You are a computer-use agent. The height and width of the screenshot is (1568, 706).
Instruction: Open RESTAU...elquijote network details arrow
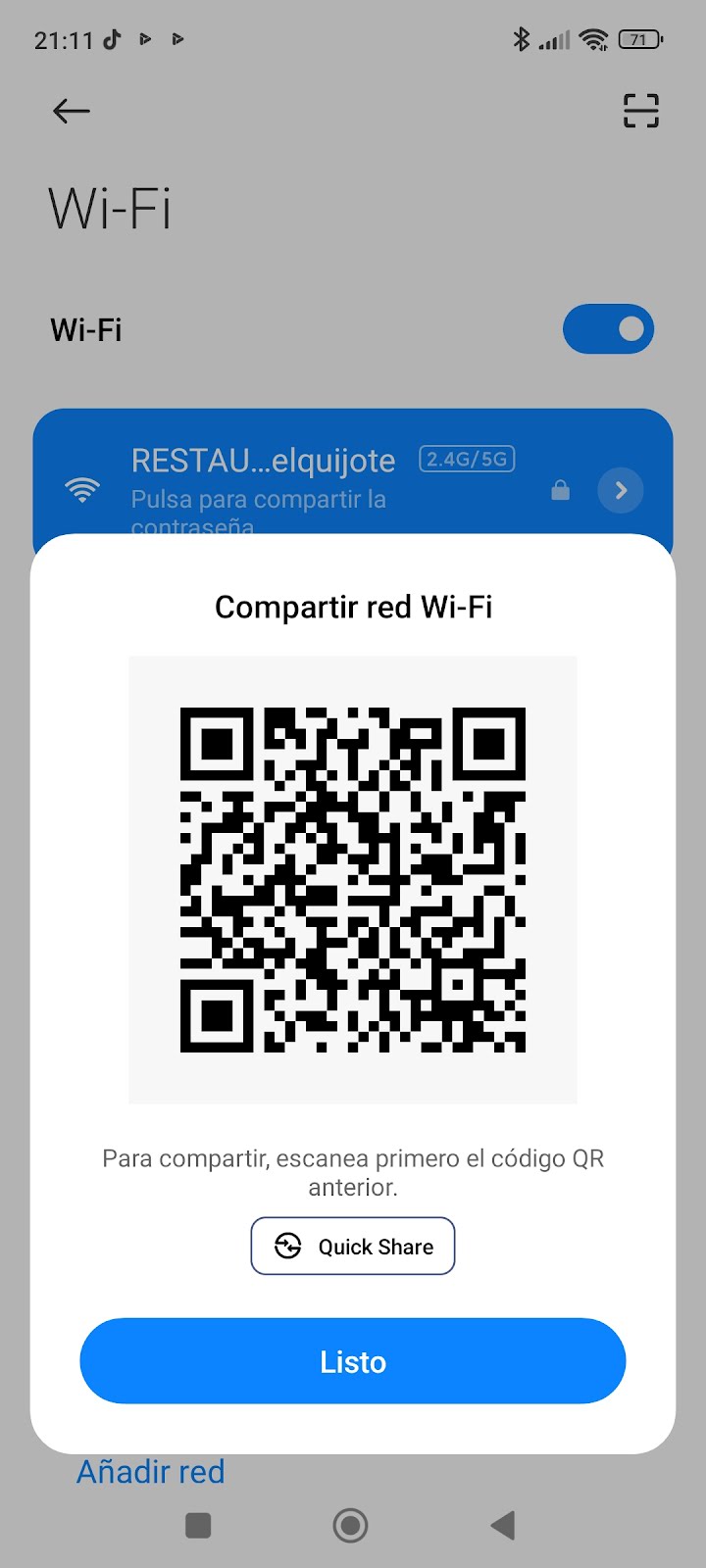point(621,490)
